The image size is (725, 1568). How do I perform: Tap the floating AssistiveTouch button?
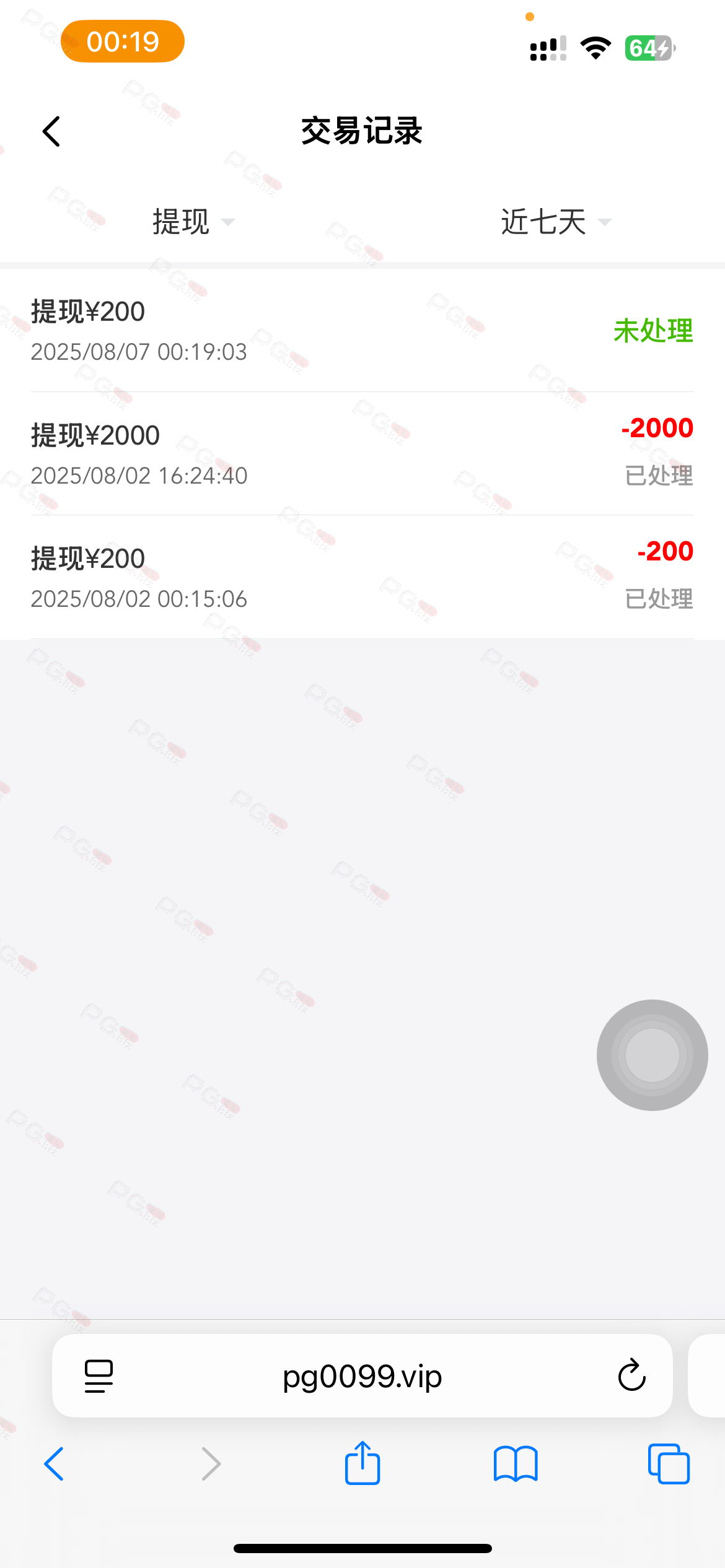652,1055
